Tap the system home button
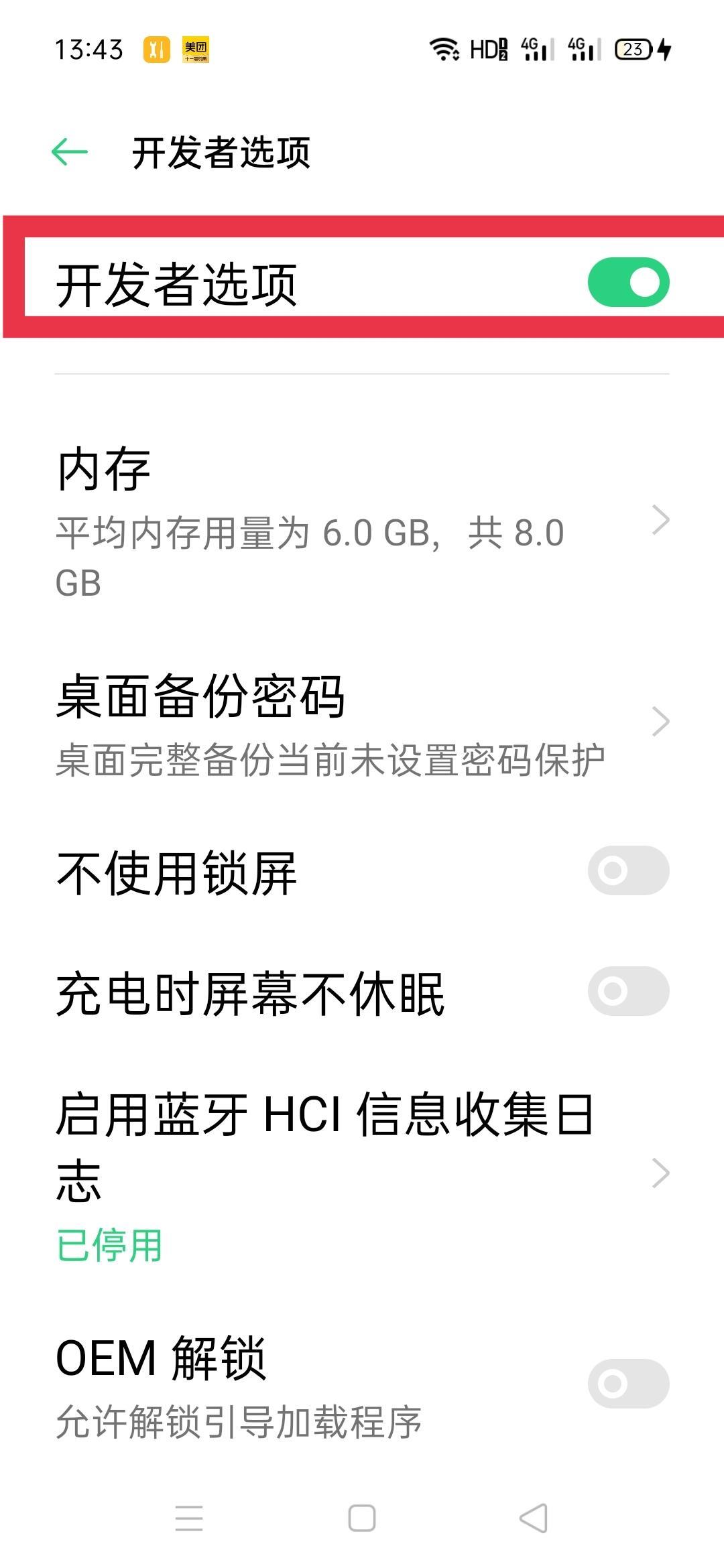 (362, 1518)
